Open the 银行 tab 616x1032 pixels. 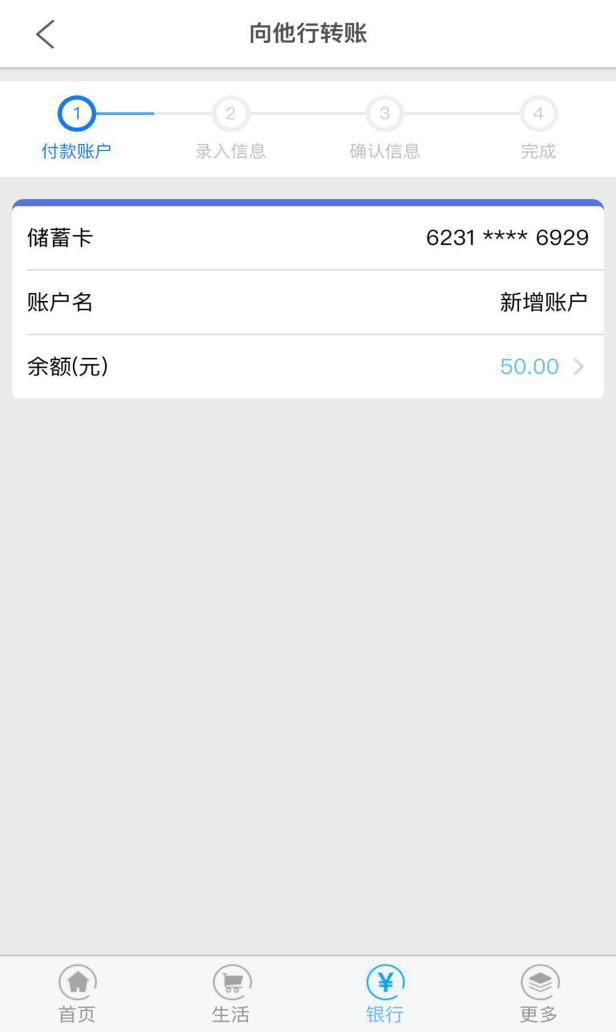[x=385, y=993]
